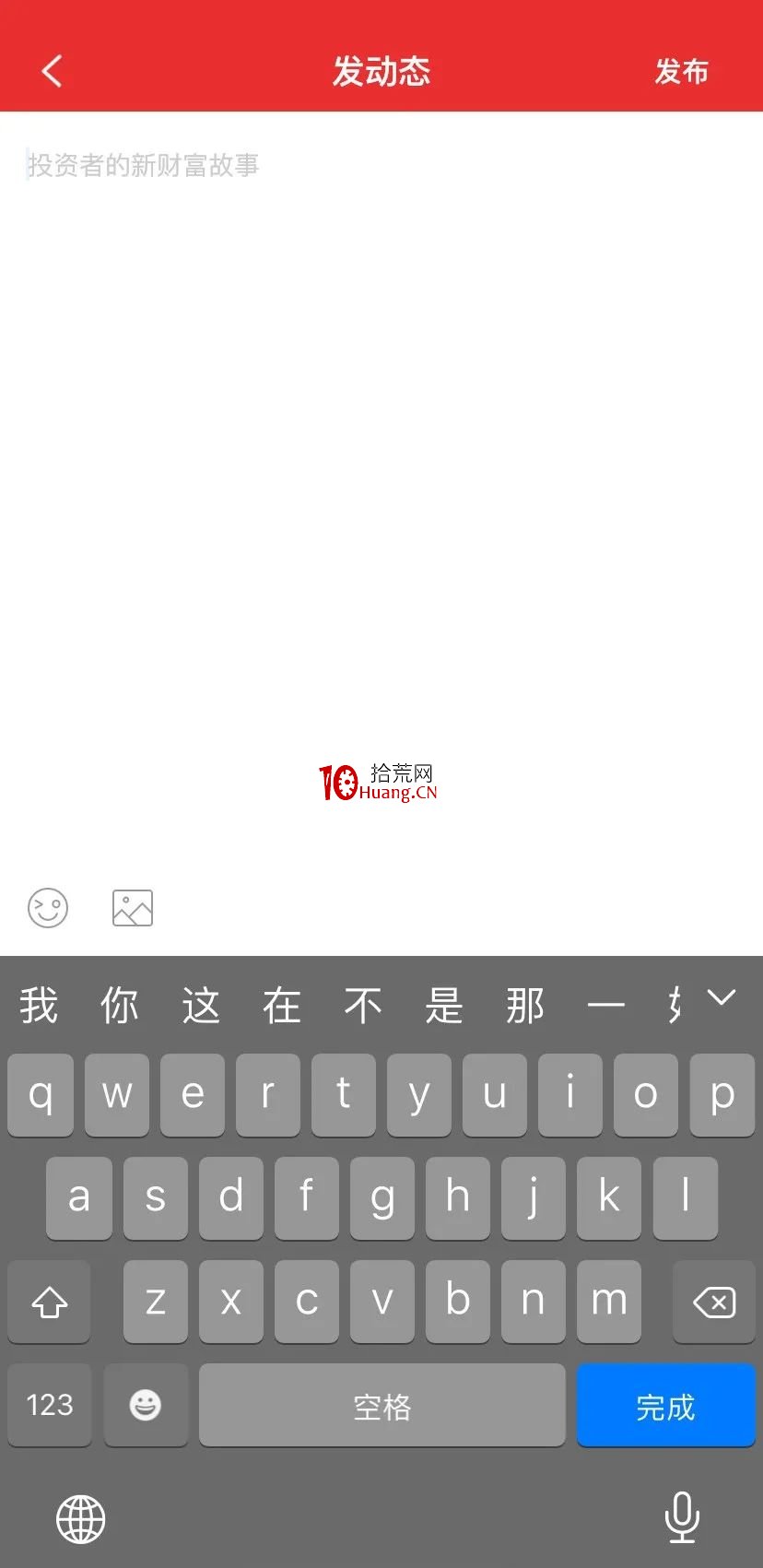
Task: Open the emoji picker smiley icon
Action: point(48,908)
